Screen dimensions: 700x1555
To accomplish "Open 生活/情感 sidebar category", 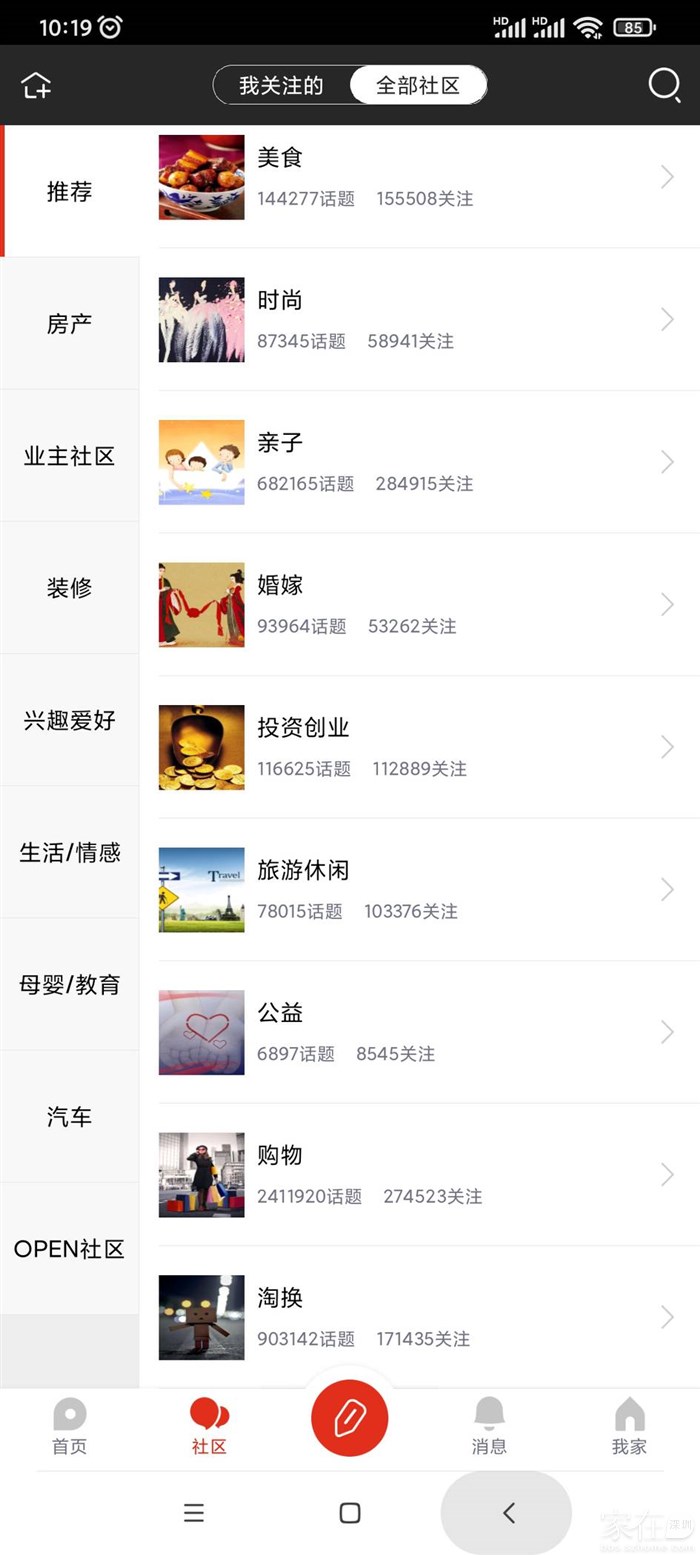I will (x=69, y=852).
